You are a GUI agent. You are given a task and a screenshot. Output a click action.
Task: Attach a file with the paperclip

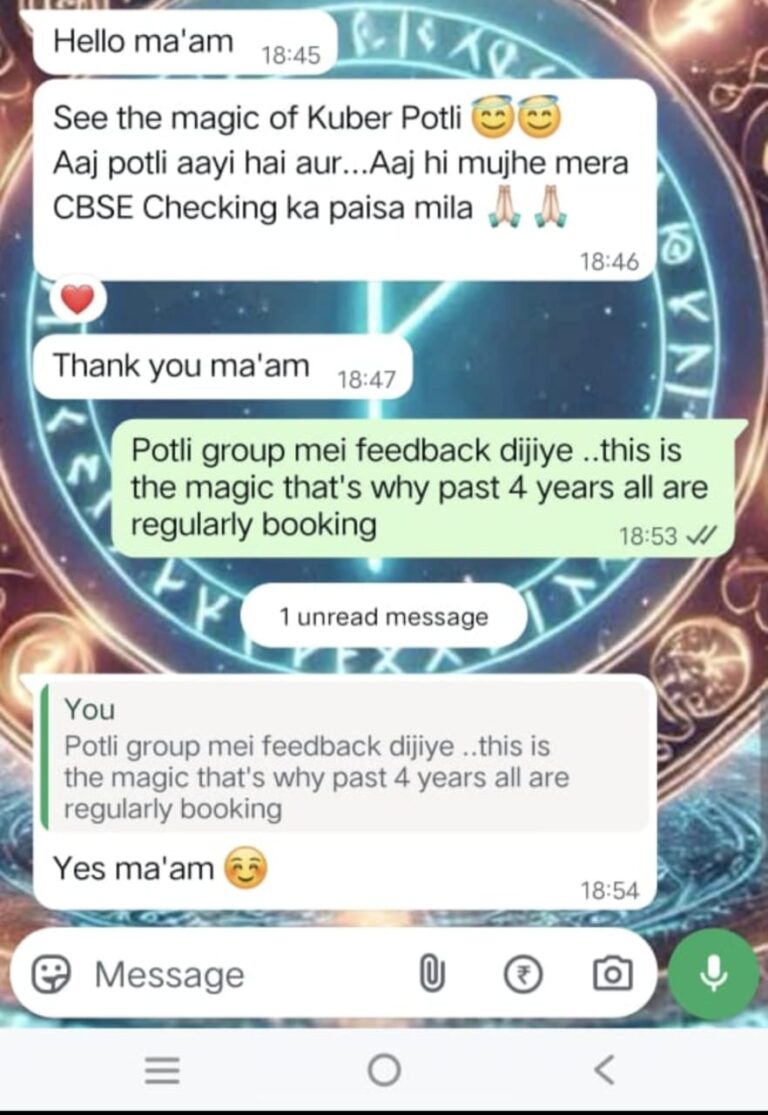[431, 973]
